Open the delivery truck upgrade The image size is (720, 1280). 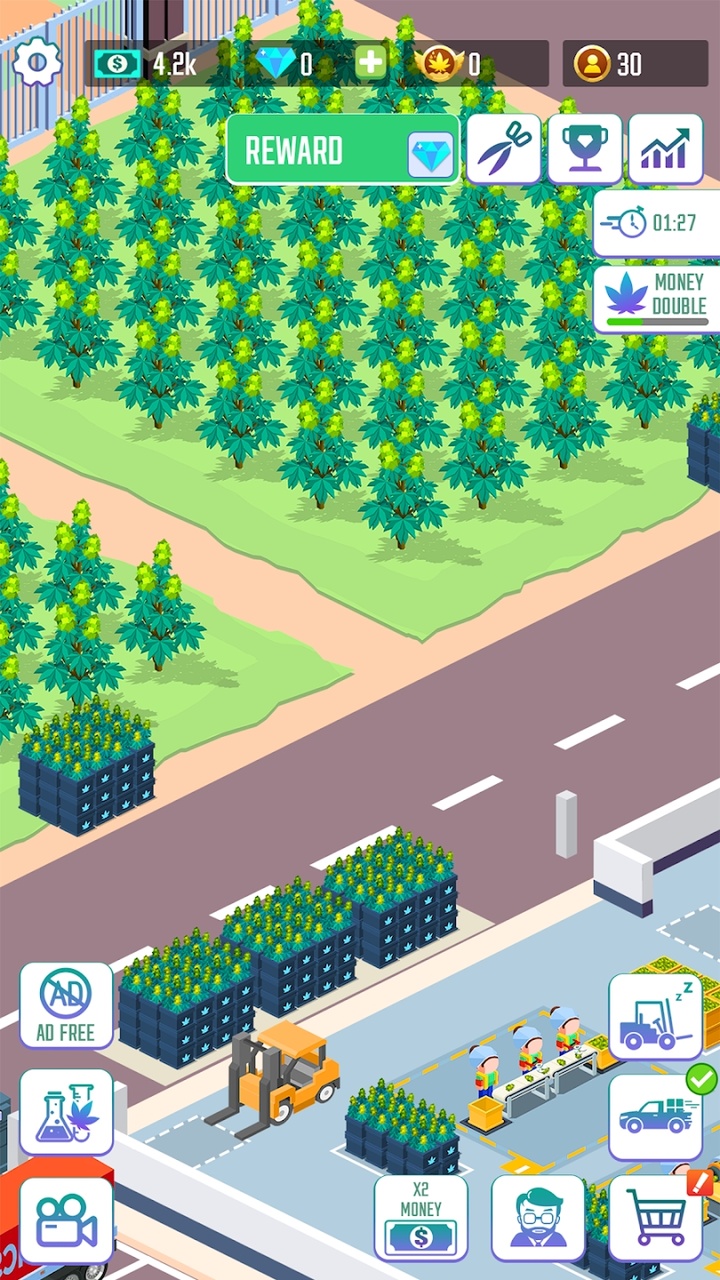[x=655, y=1116]
